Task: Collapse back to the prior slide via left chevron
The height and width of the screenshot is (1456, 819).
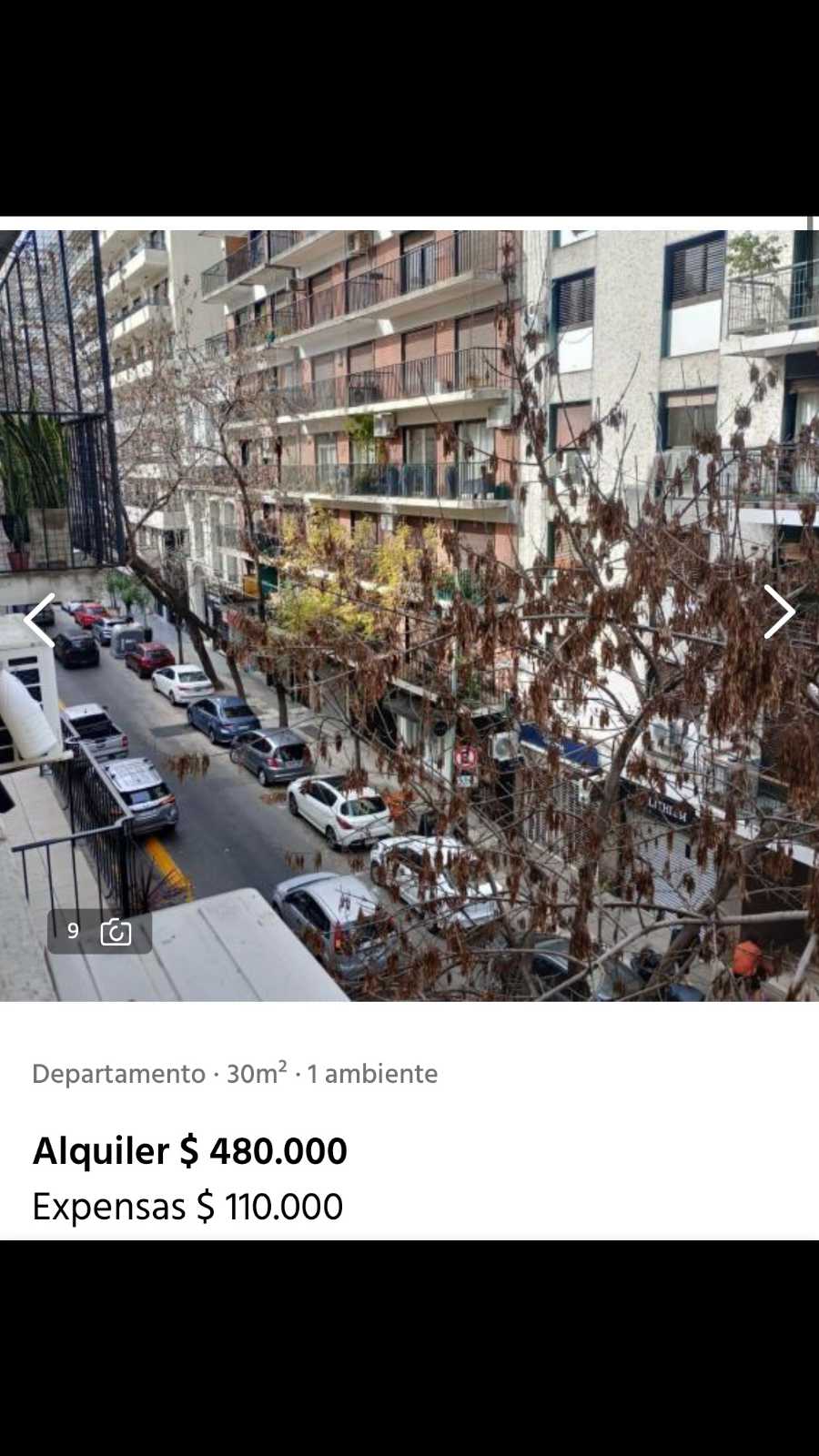Action: tap(39, 620)
